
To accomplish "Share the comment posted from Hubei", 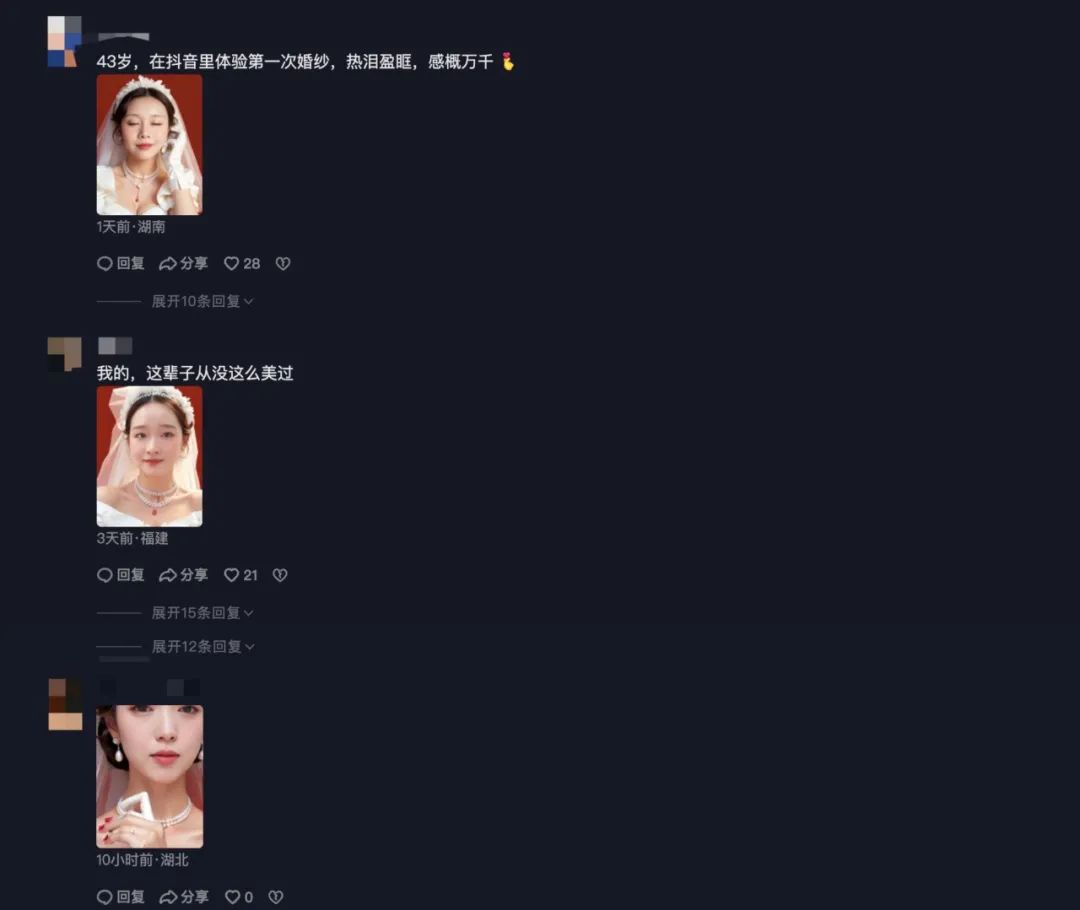I will point(184,897).
